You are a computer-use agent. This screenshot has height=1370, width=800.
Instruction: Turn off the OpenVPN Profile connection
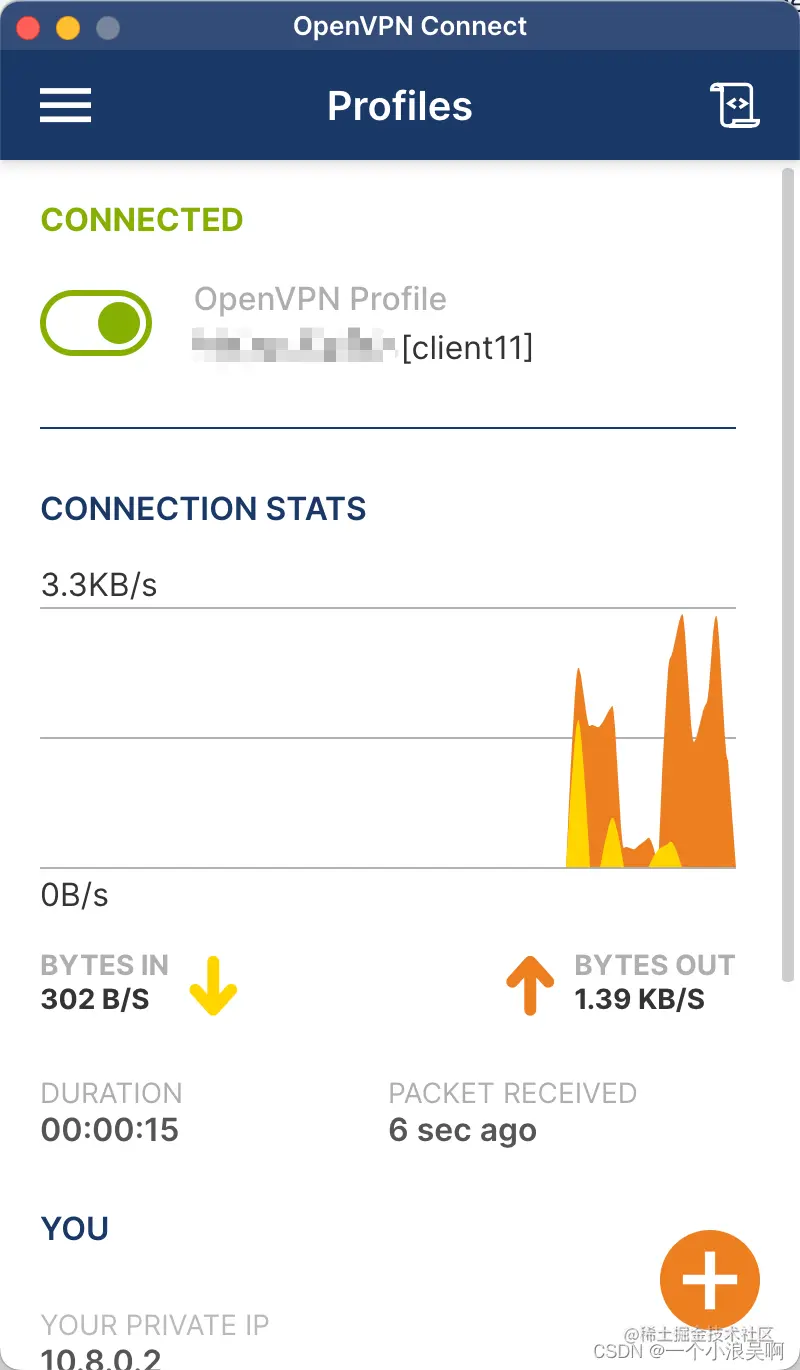96,323
